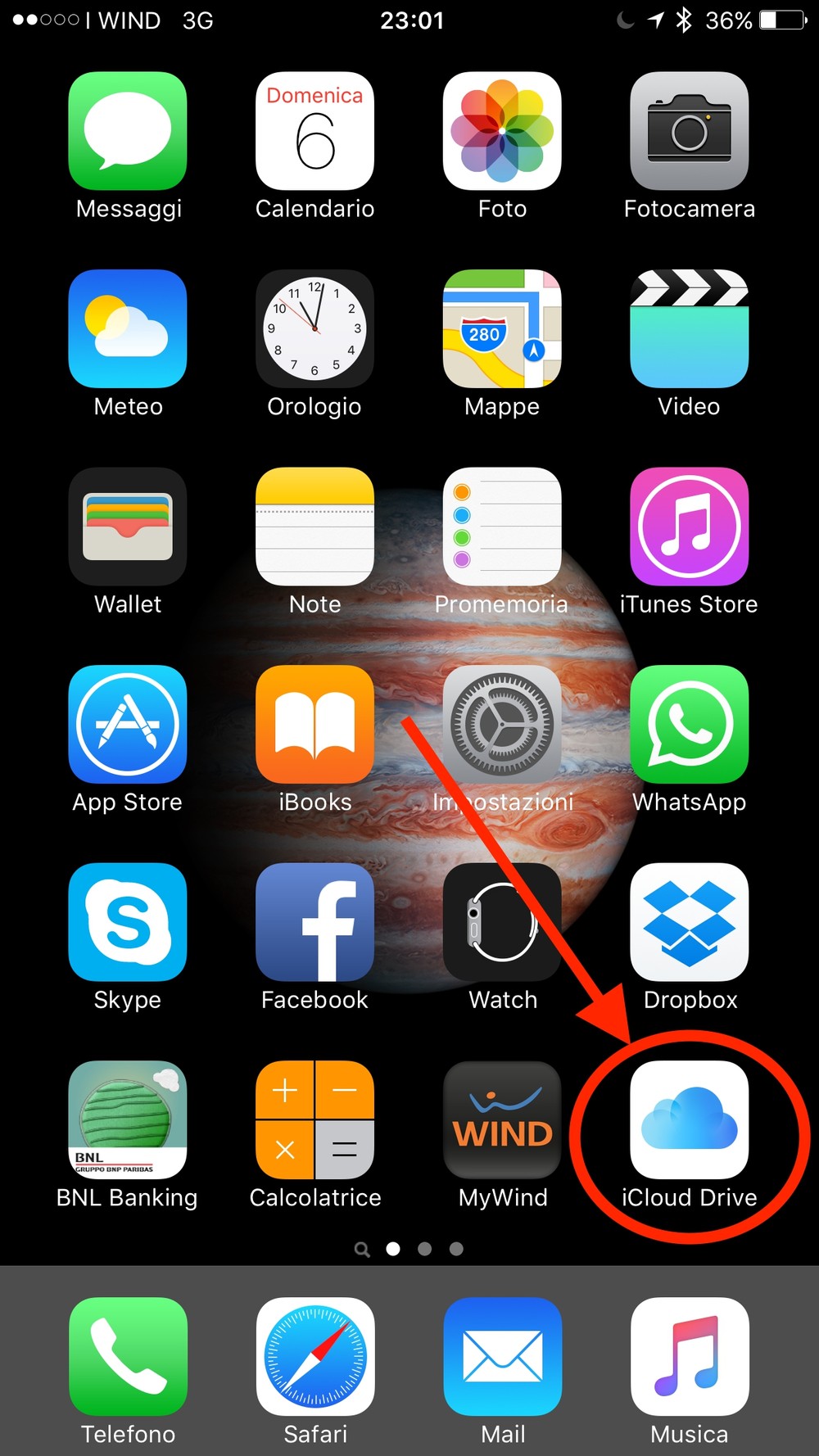This screenshot has height=1456, width=819.
Task: Open WhatsApp
Action: pyautogui.click(x=689, y=724)
